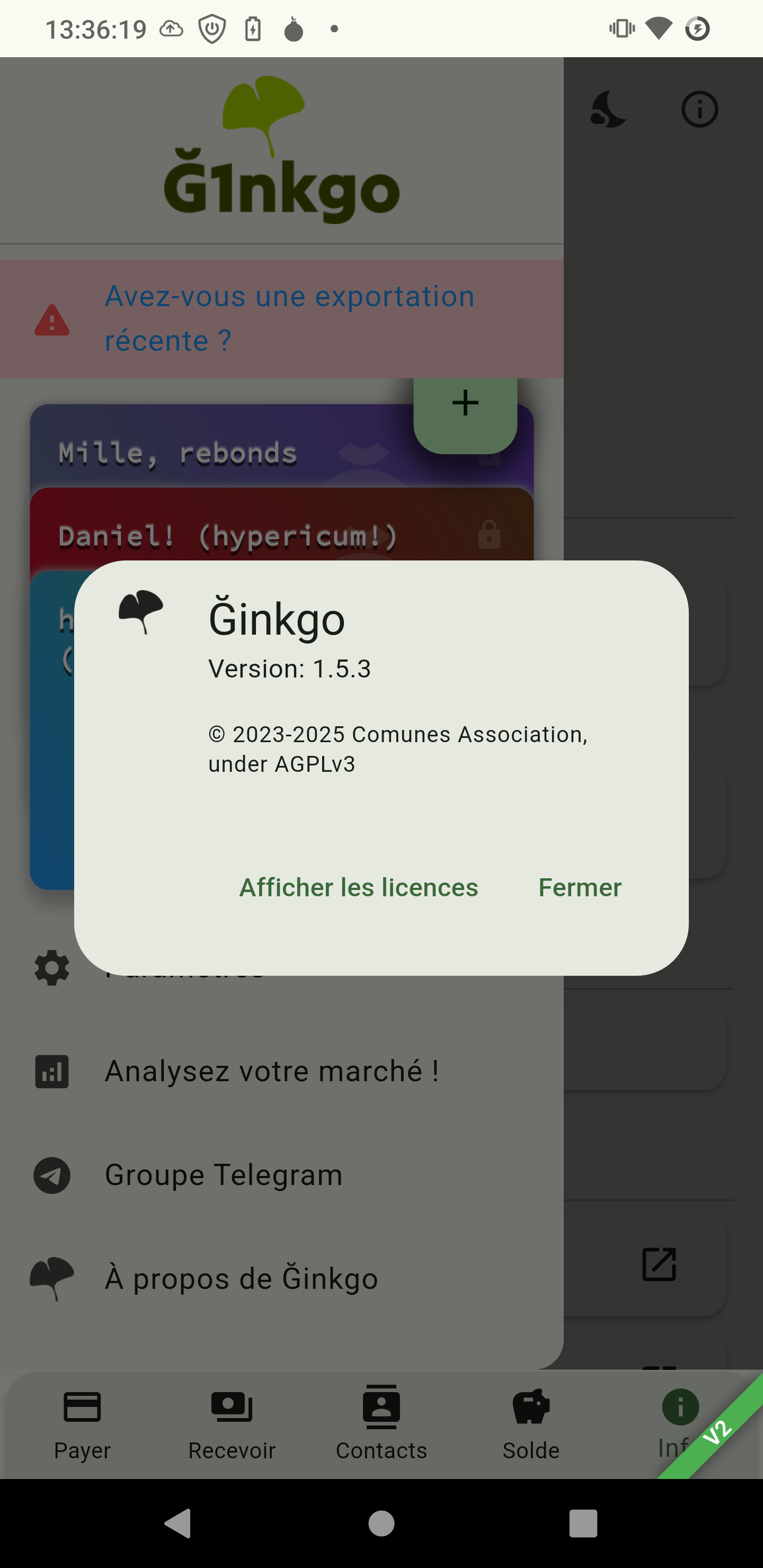Show the open-source licences

(358, 887)
